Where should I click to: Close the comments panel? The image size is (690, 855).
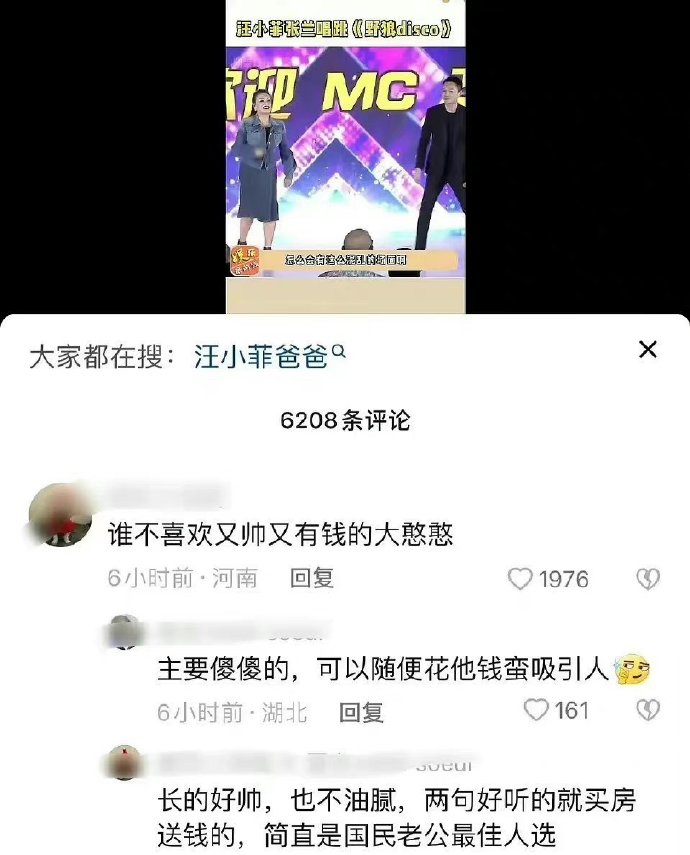(x=648, y=349)
